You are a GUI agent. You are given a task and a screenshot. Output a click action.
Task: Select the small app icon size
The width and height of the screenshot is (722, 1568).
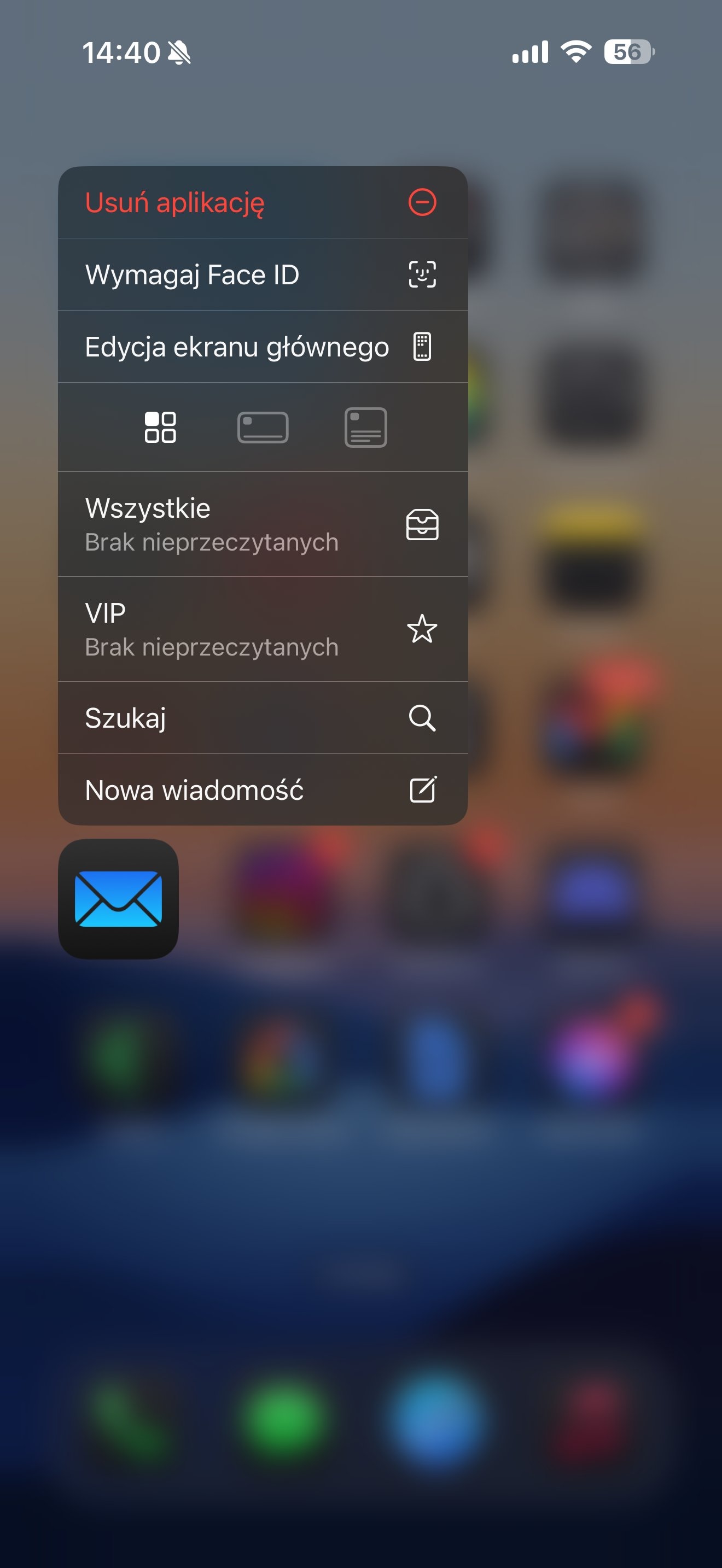(160, 428)
